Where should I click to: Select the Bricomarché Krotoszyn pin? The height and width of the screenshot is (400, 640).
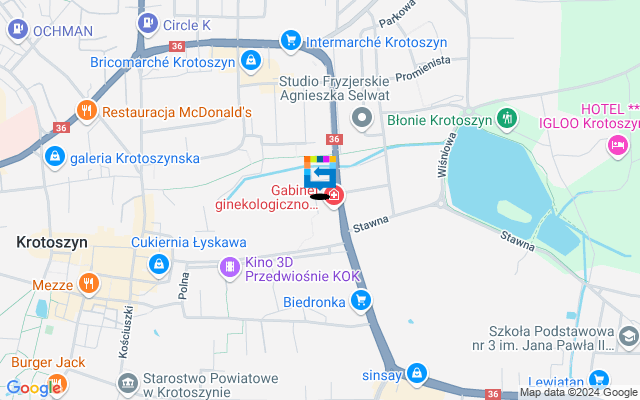[250, 62]
